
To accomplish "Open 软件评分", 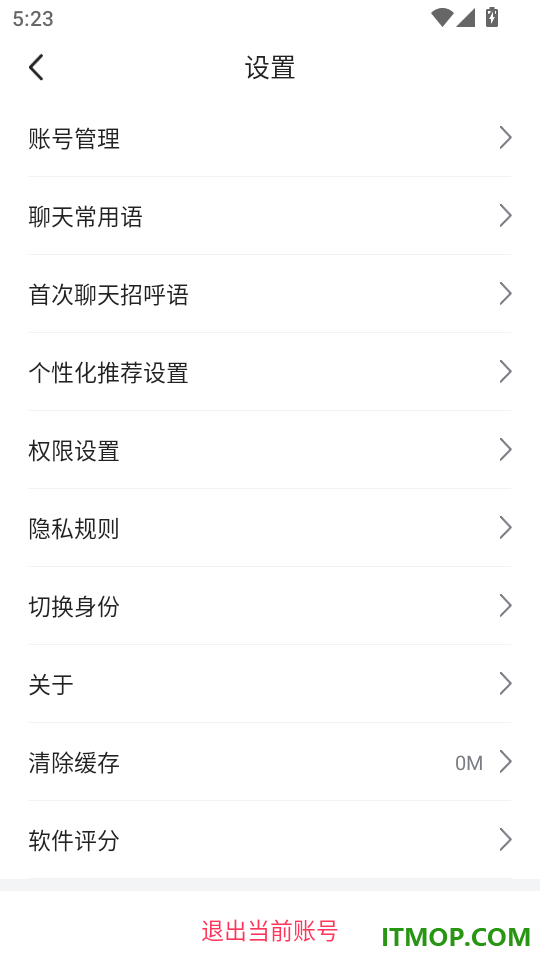I will tap(270, 840).
